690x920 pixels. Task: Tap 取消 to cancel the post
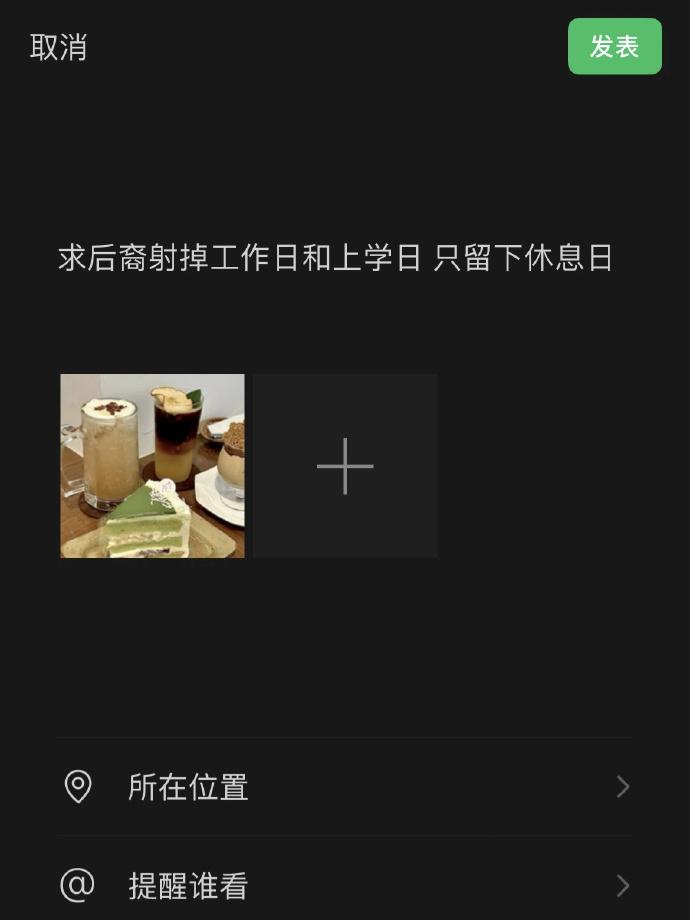pyautogui.click(x=58, y=47)
